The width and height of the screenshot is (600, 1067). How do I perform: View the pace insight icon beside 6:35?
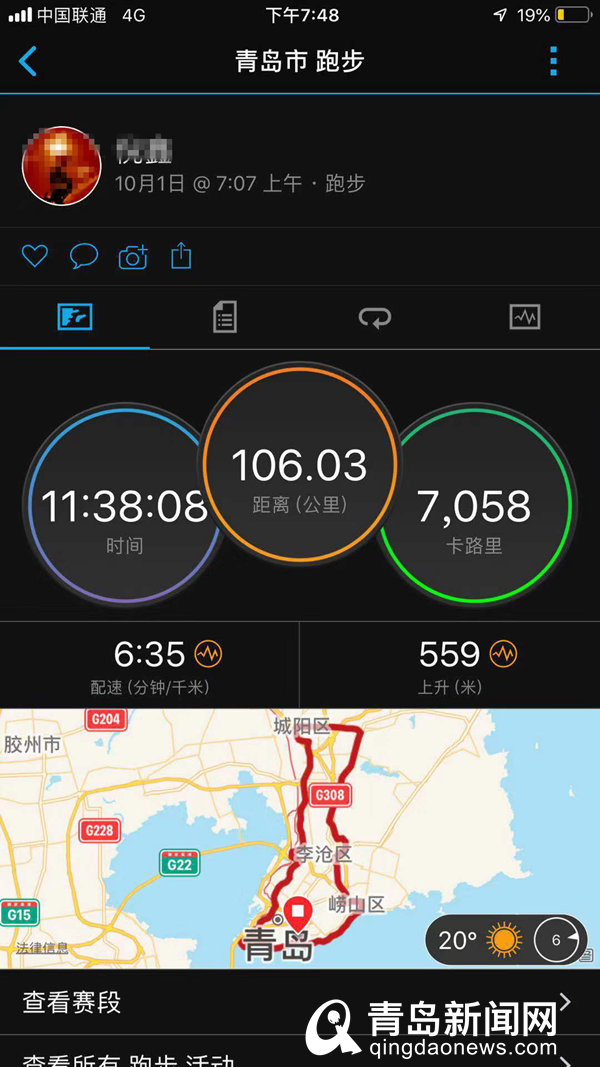[x=209, y=655]
